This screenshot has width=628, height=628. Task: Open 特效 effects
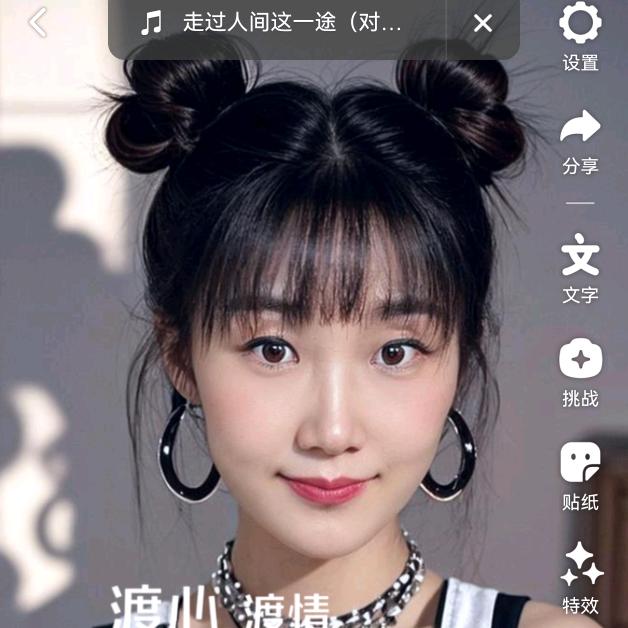point(580,578)
